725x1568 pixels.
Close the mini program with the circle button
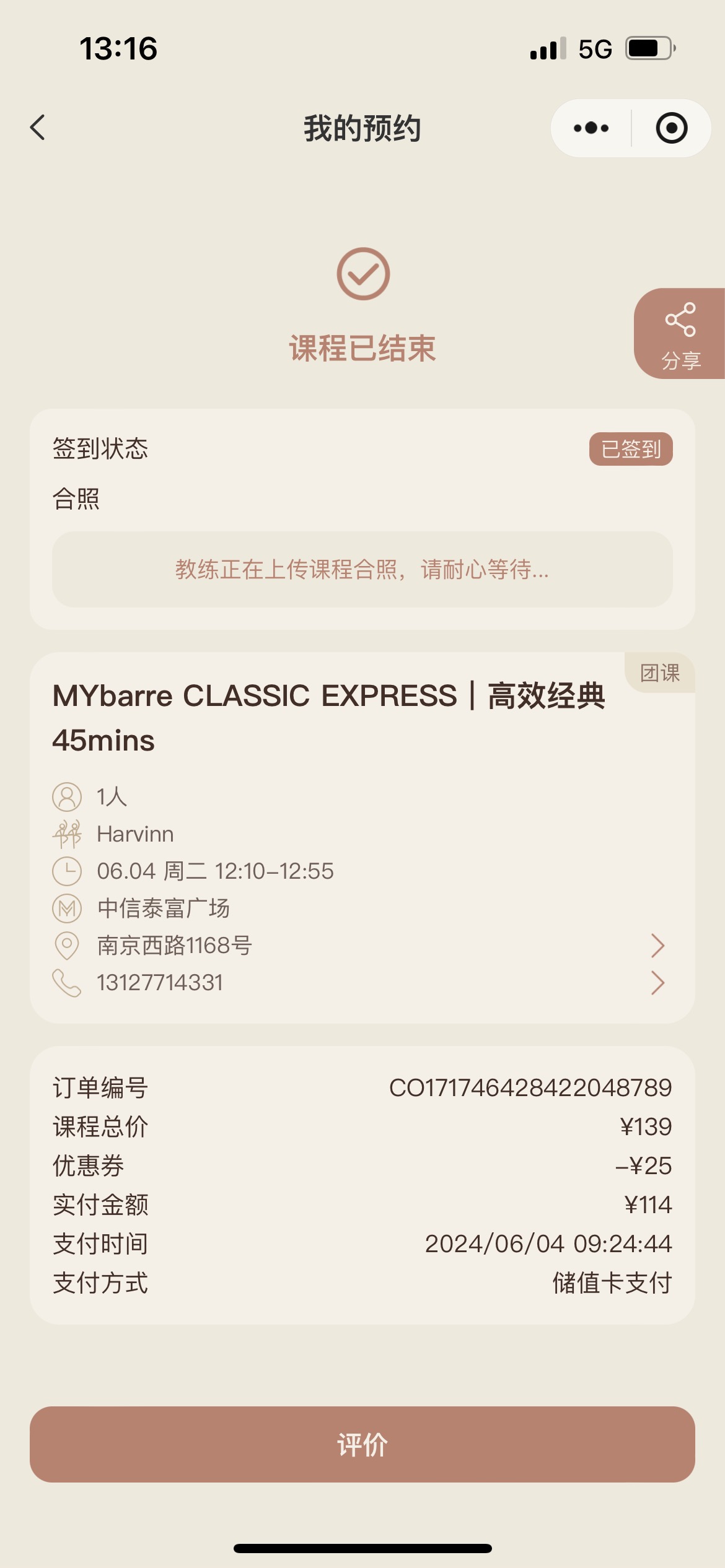click(672, 128)
